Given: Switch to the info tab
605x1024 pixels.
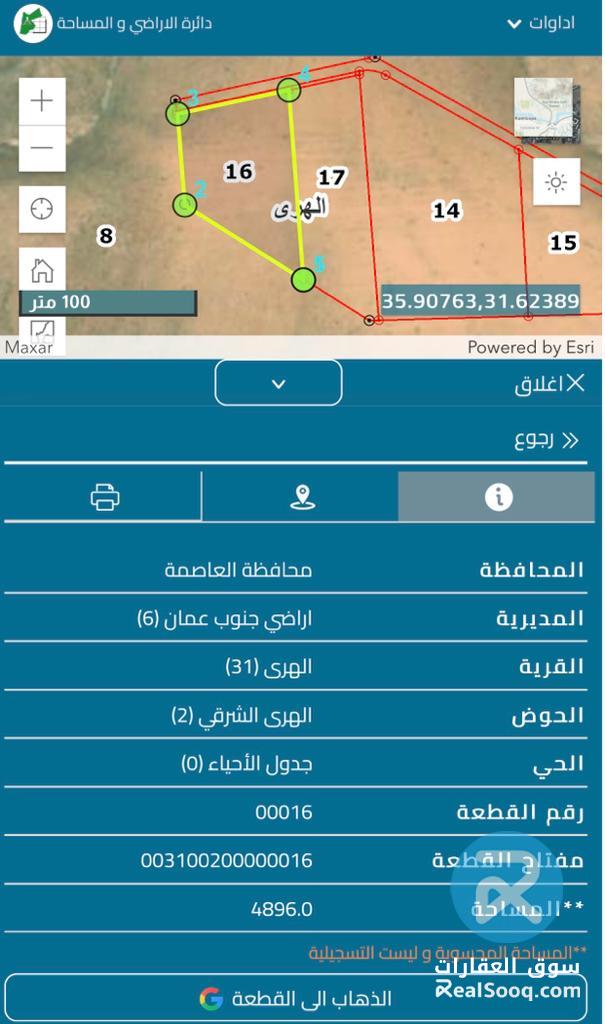Looking at the screenshot, I should (x=498, y=497).
